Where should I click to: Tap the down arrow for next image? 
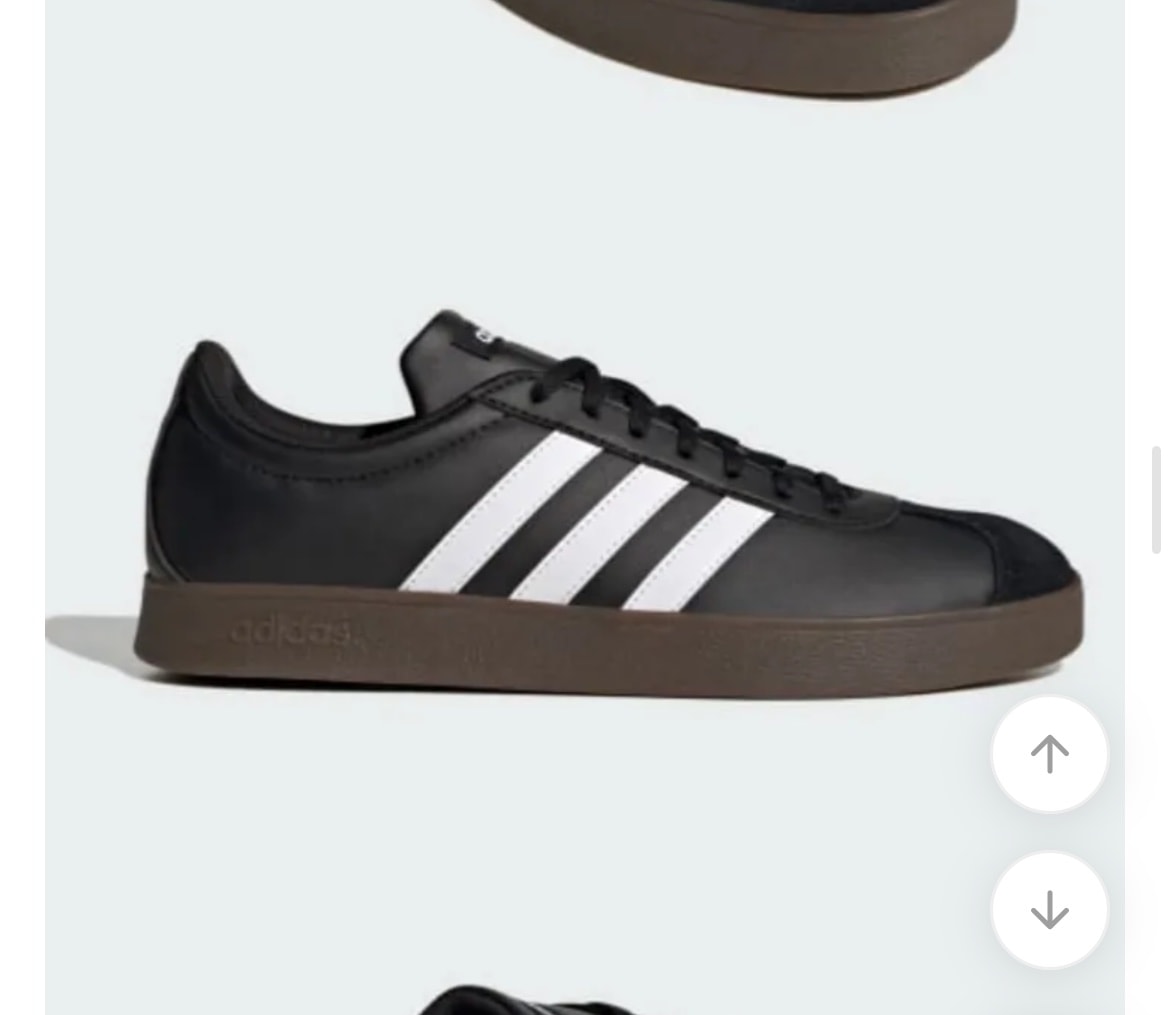tap(1049, 909)
